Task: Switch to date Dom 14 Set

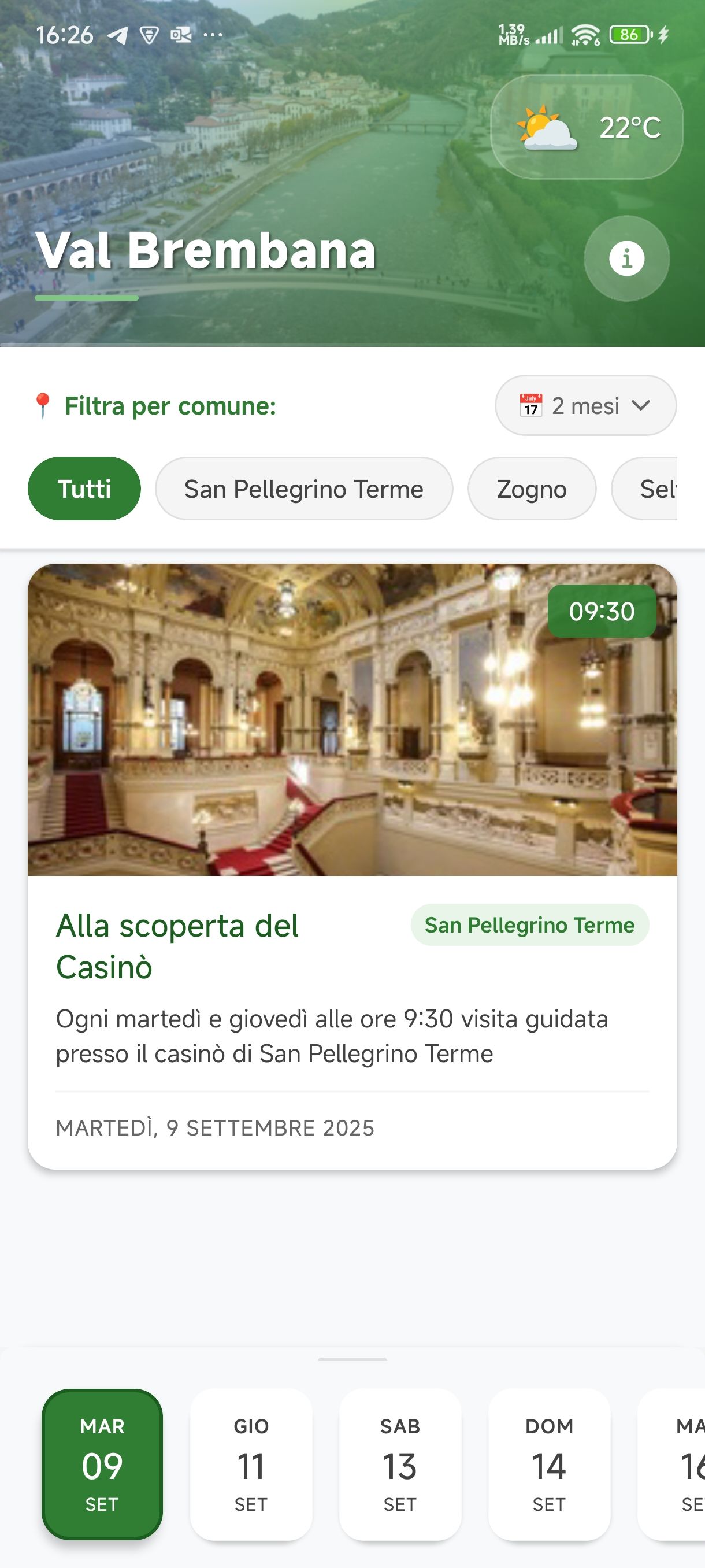Action: coord(548,1464)
